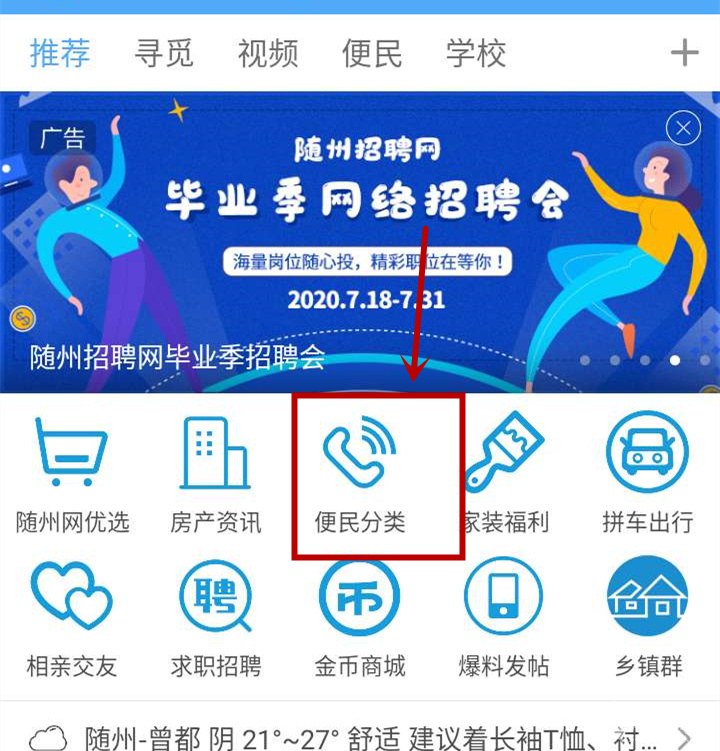The image size is (720, 751).
Task: Expand the 随州-曾都 weather details
Action: [360, 738]
